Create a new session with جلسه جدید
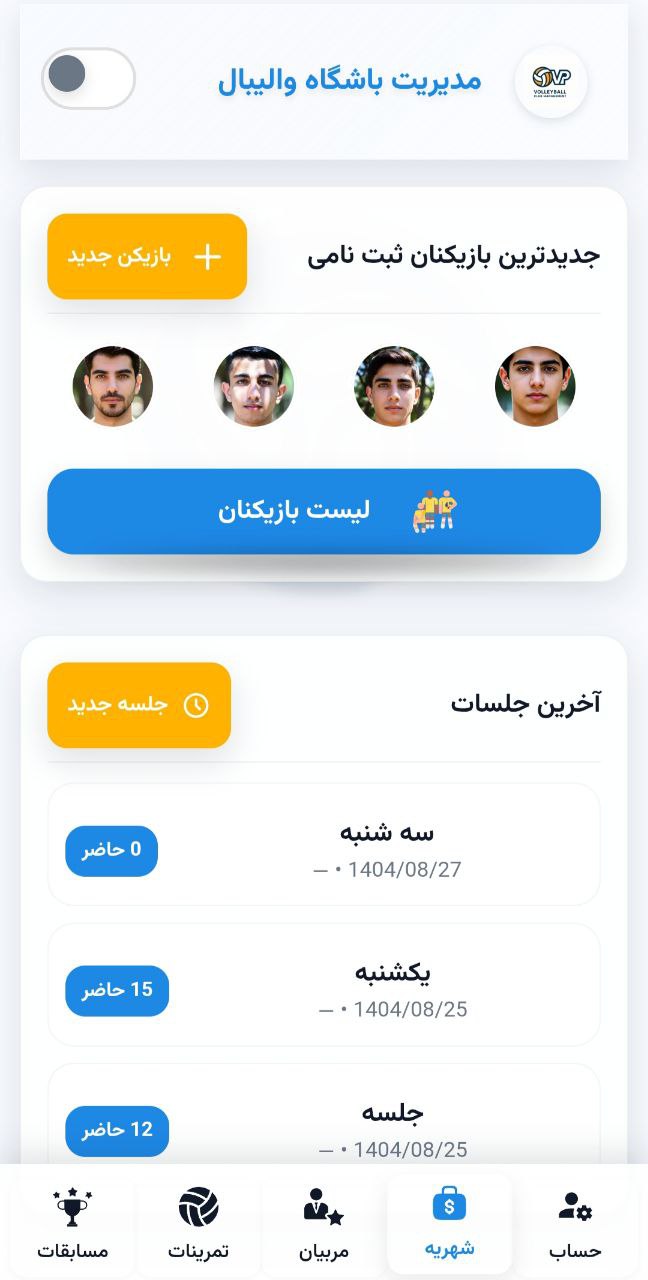The image size is (648, 1280). point(139,705)
